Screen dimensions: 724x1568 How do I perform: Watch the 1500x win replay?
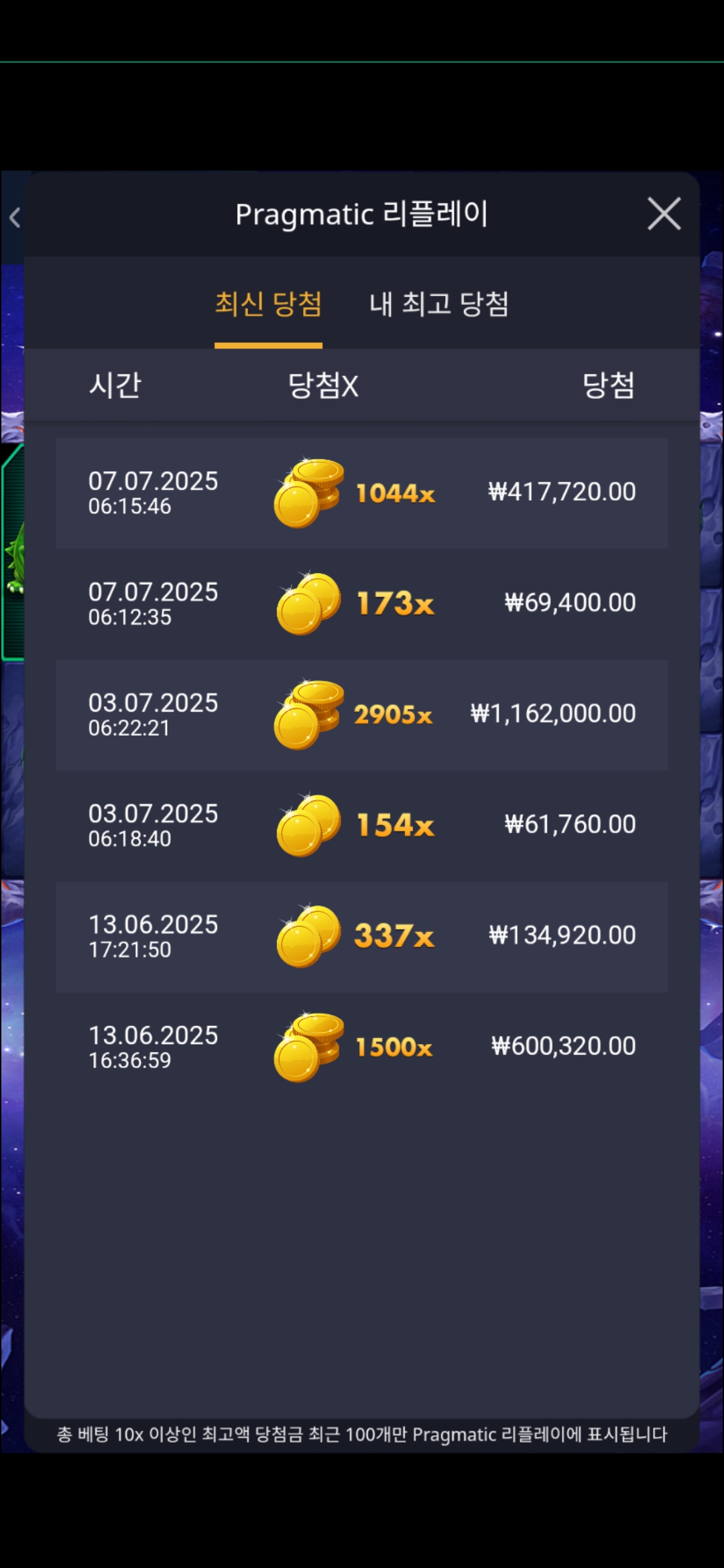point(361,1047)
